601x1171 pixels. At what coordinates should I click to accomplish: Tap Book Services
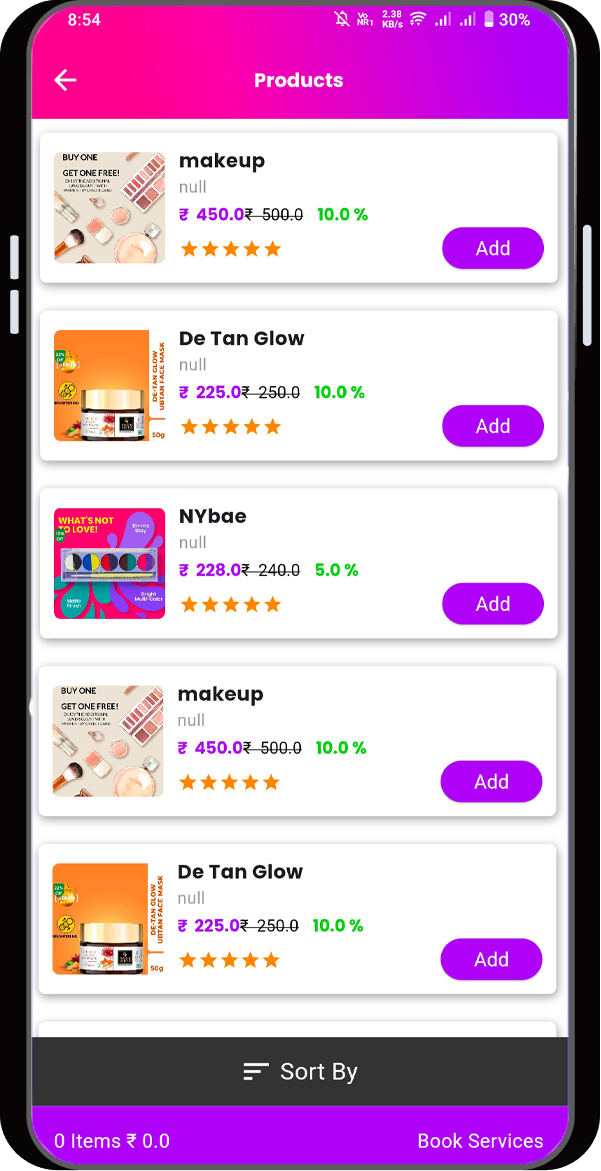pyautogui.click(x=480, y=1140)
